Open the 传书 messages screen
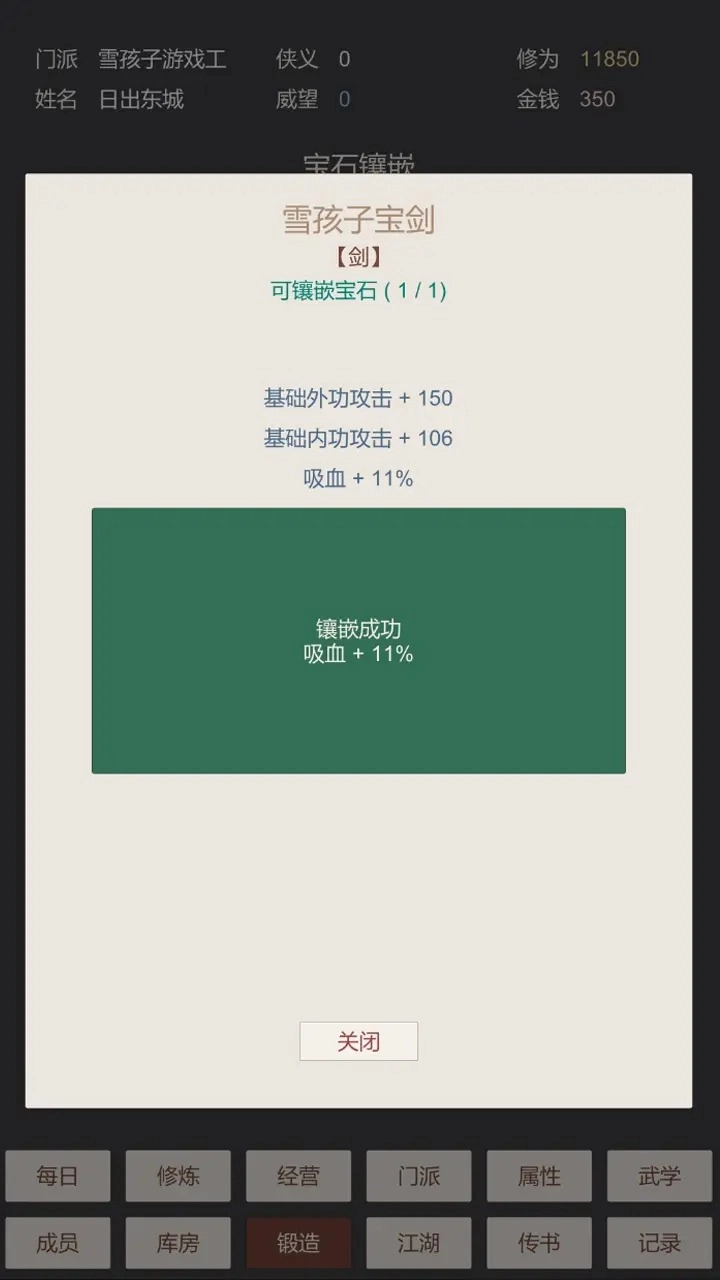This screenshot has width=720, height=1280. tap(539, 1243)
